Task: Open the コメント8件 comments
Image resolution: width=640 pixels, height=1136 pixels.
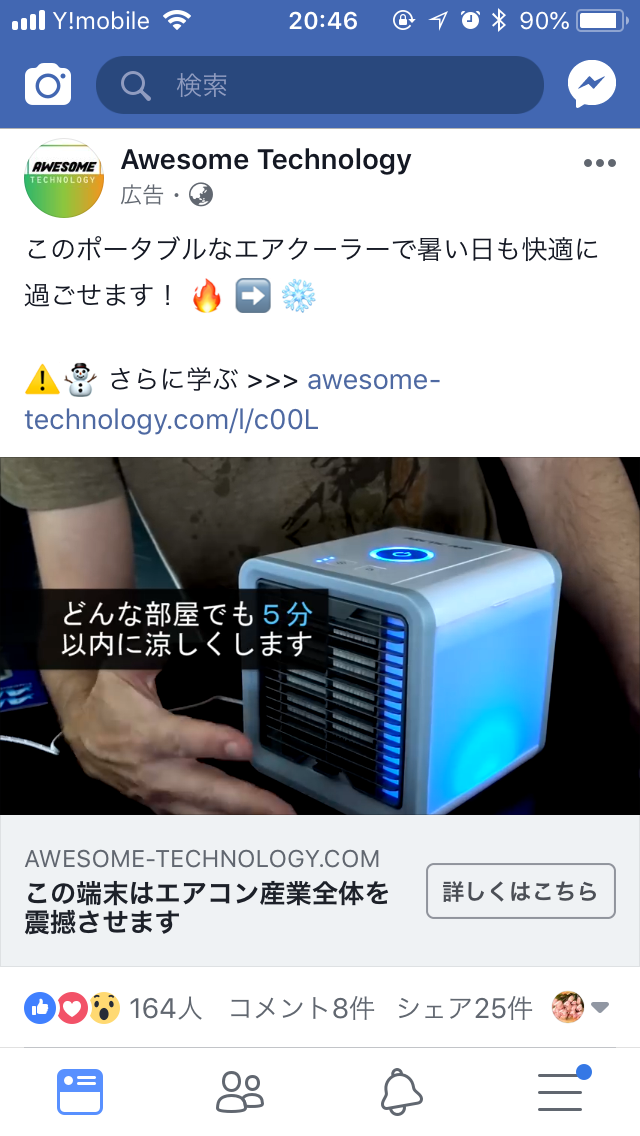Action: click(302, 1008)
